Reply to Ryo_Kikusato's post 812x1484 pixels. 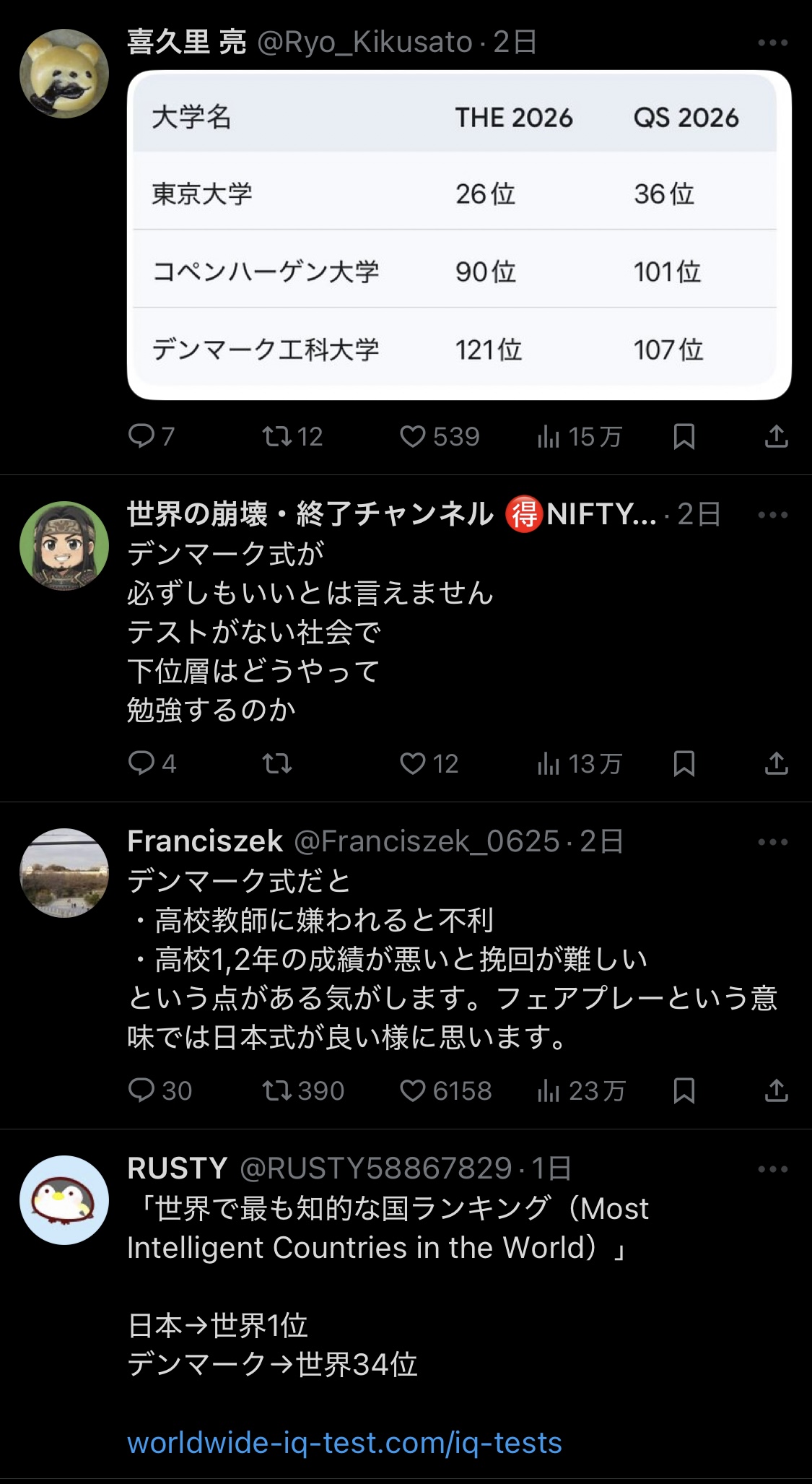point(141,437)
